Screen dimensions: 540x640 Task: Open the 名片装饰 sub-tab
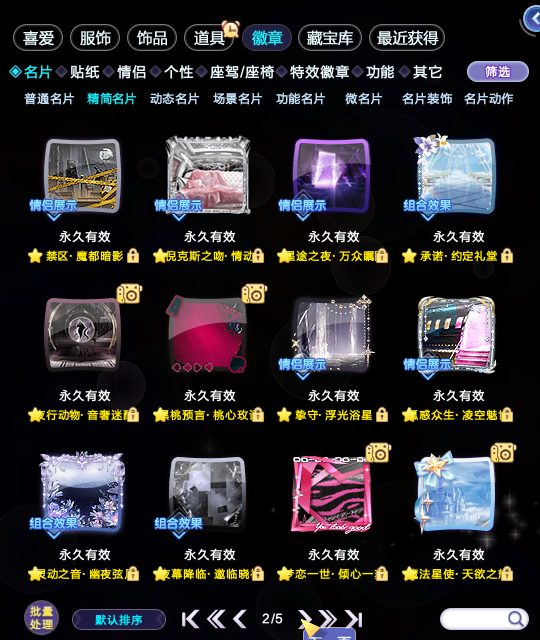click(427, 99)
